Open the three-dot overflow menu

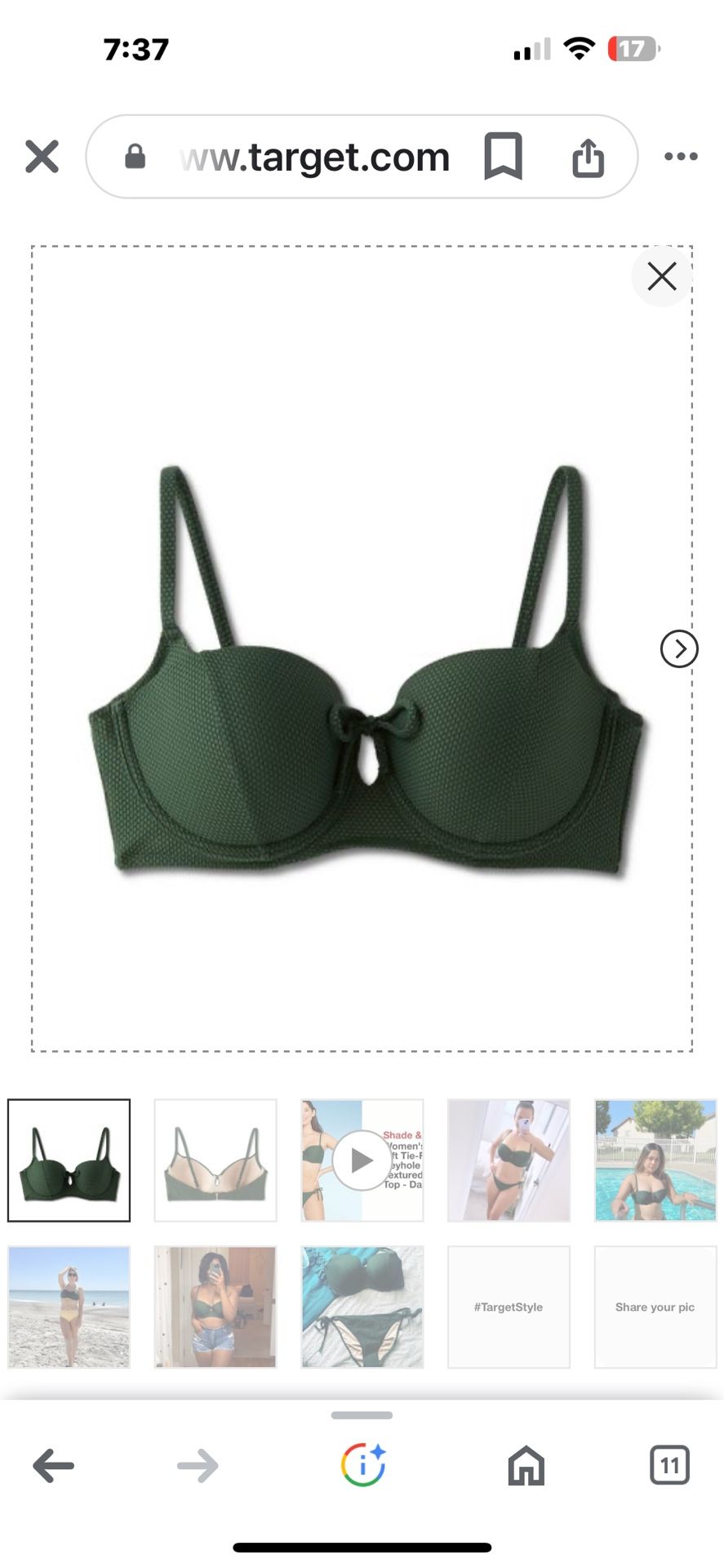pos(681,156)
